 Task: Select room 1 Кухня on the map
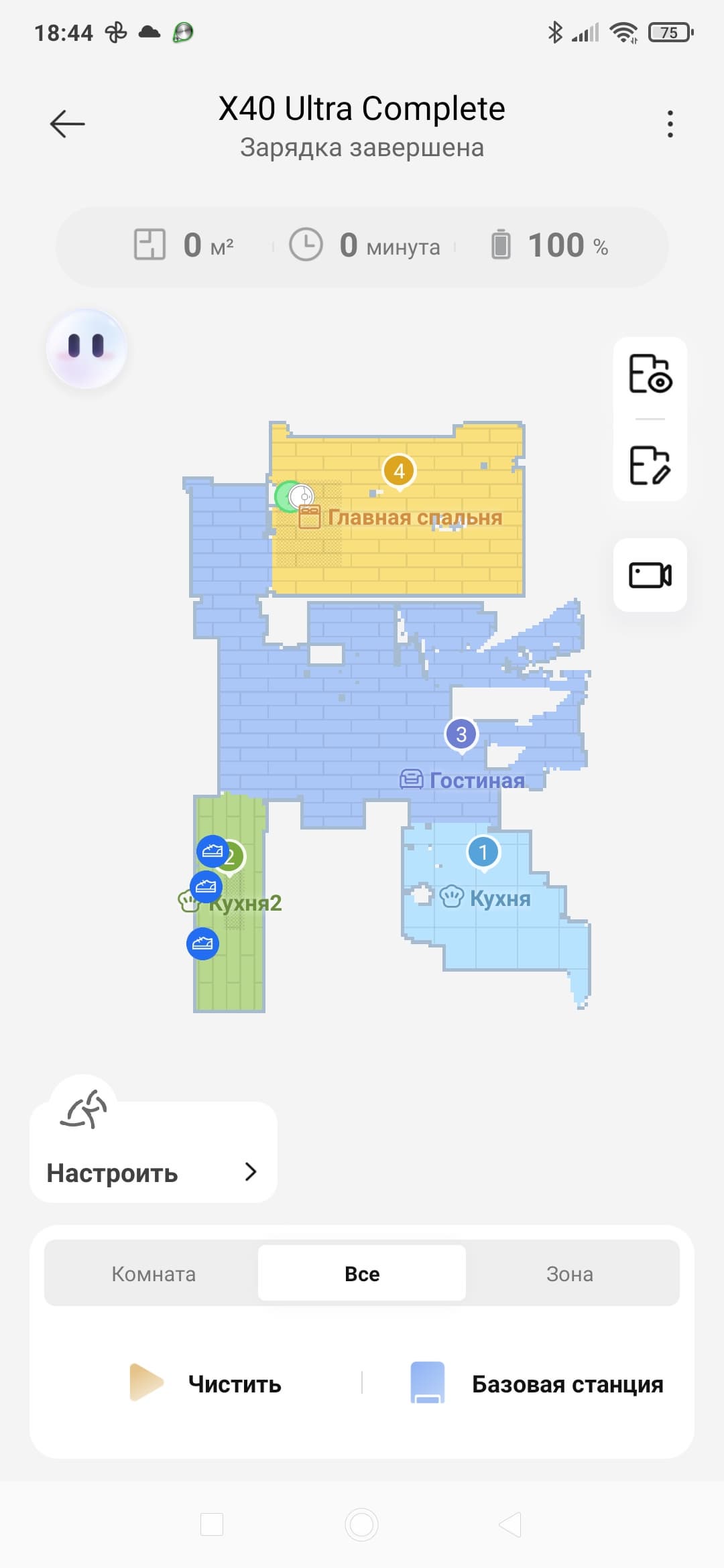(483, 852)
